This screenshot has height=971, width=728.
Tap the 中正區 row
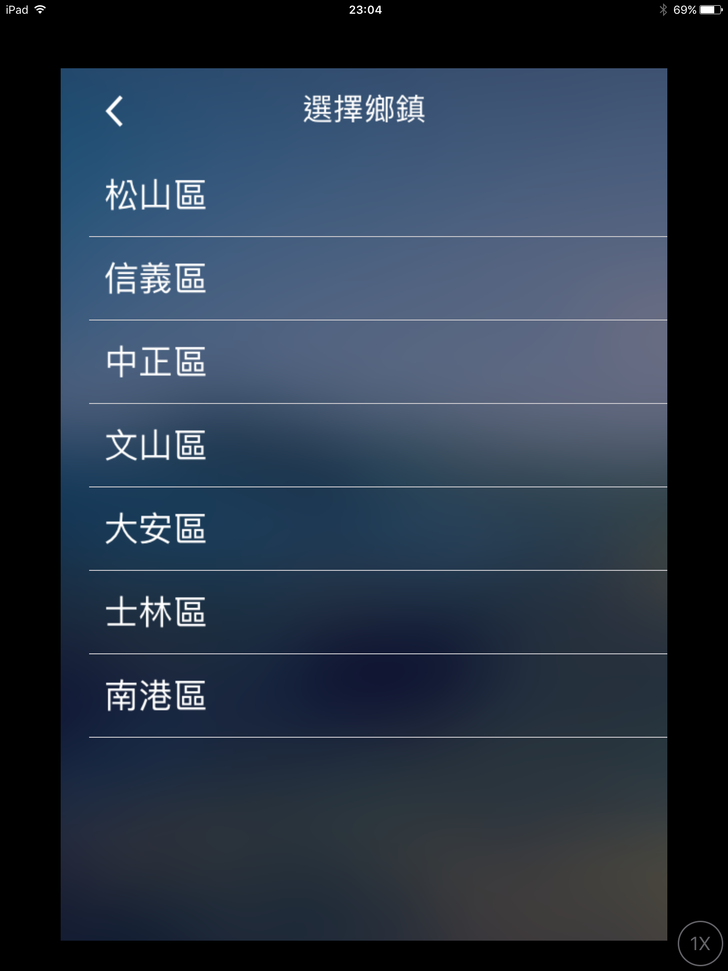pyautogui.click(x=156, y=362)
